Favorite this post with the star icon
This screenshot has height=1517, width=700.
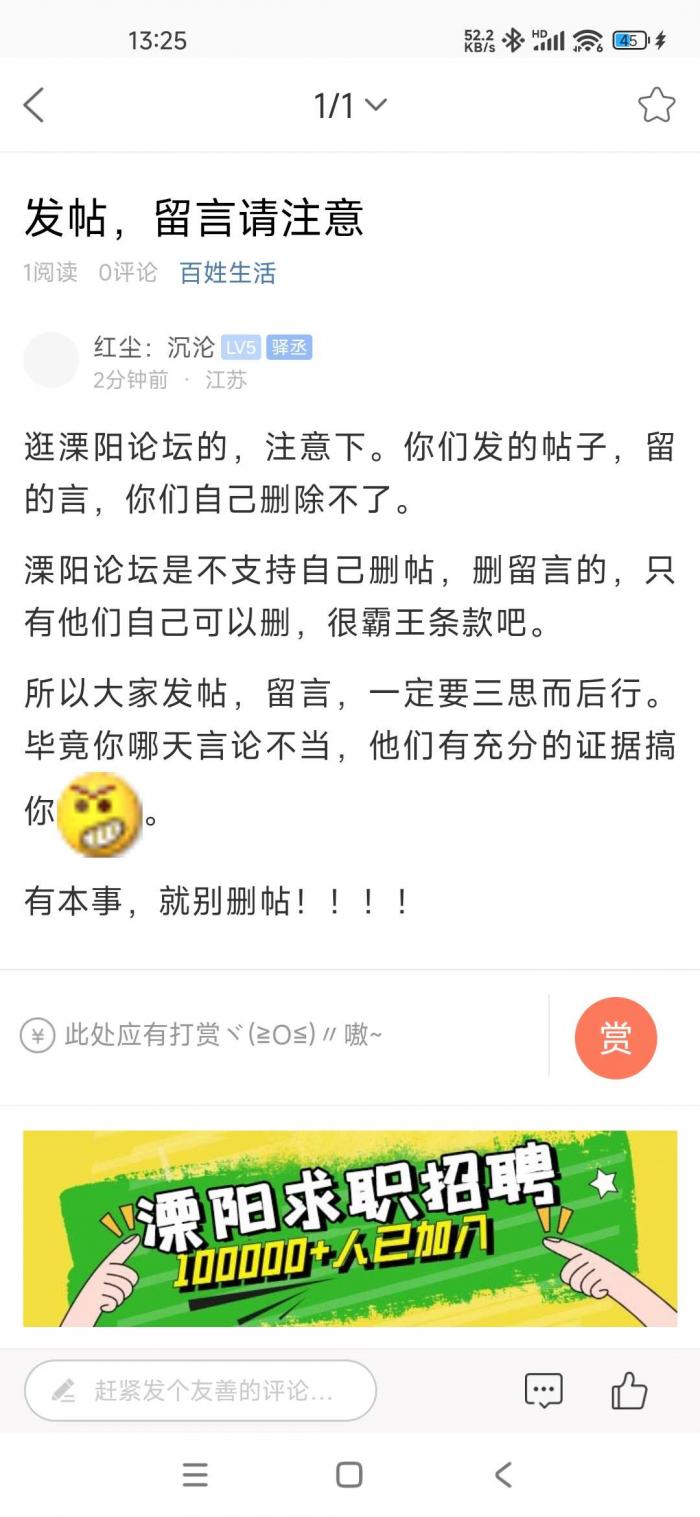point(656,105)
